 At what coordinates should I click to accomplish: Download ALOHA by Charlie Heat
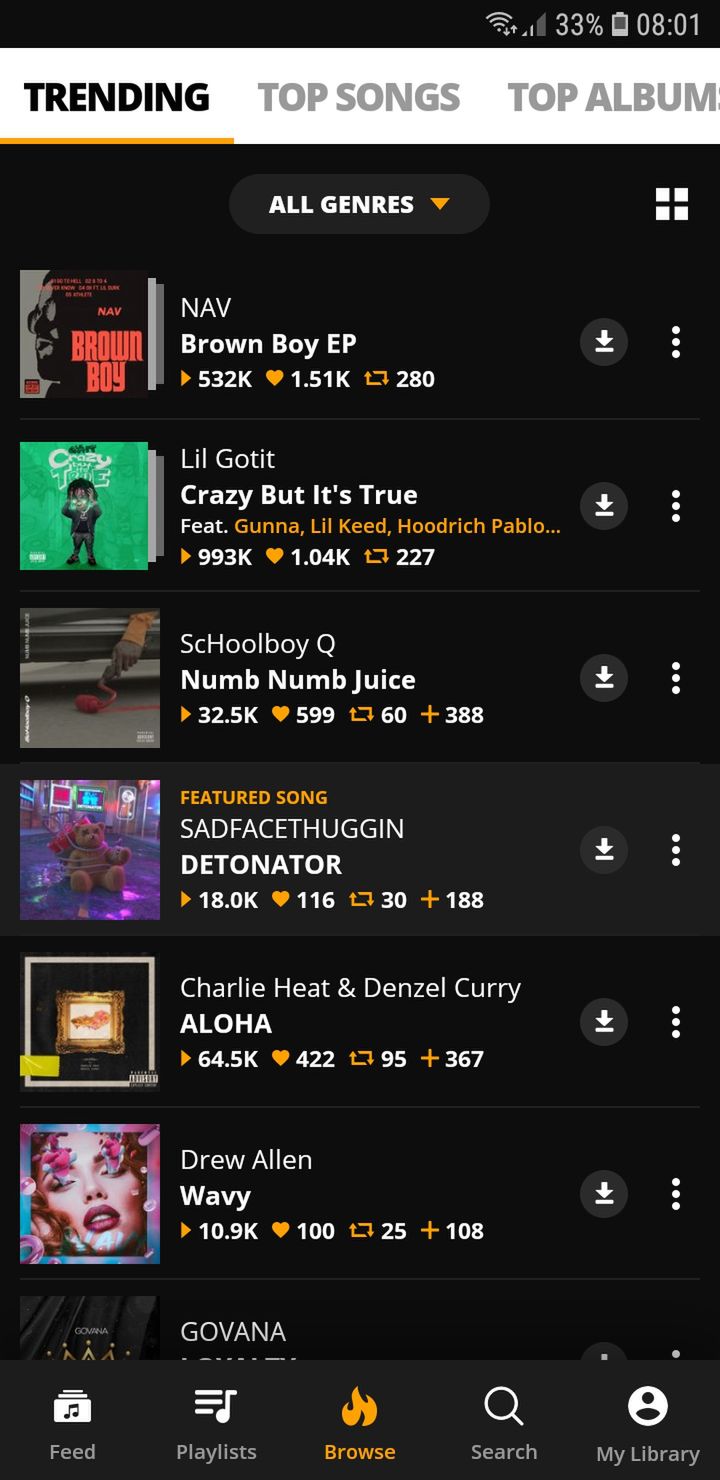(x=604, y=1022)
